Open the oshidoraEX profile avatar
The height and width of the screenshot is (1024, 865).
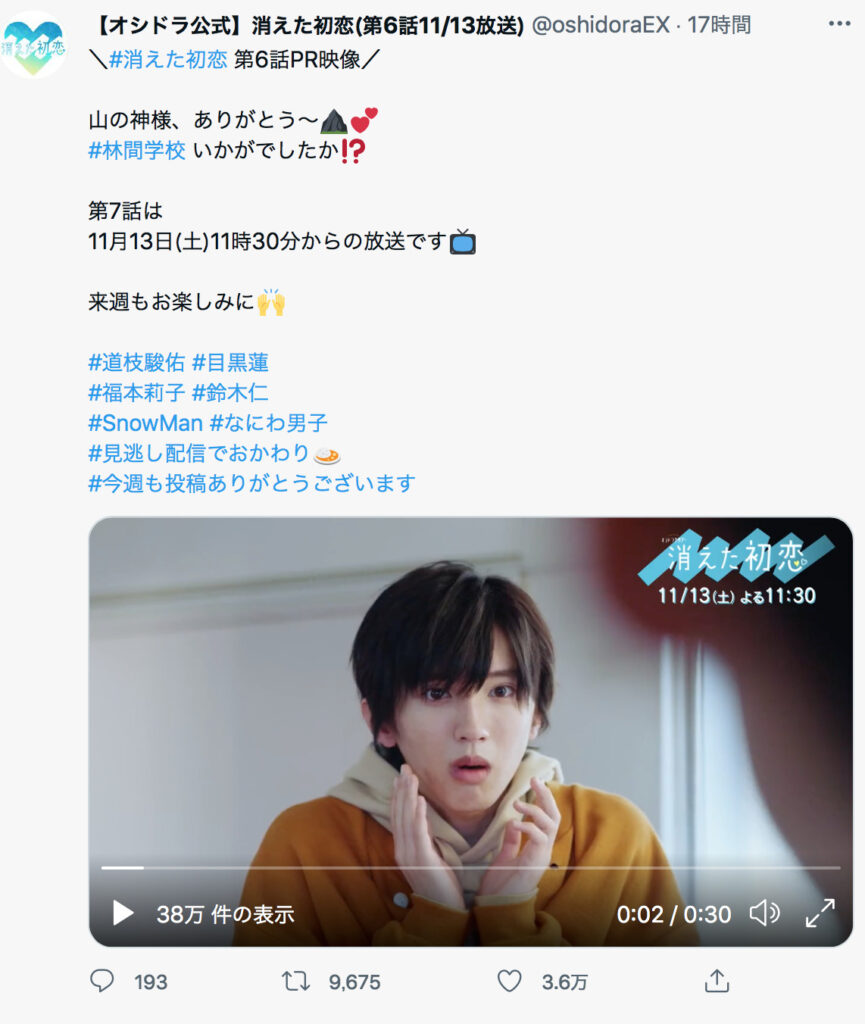[x=33, y=45]
